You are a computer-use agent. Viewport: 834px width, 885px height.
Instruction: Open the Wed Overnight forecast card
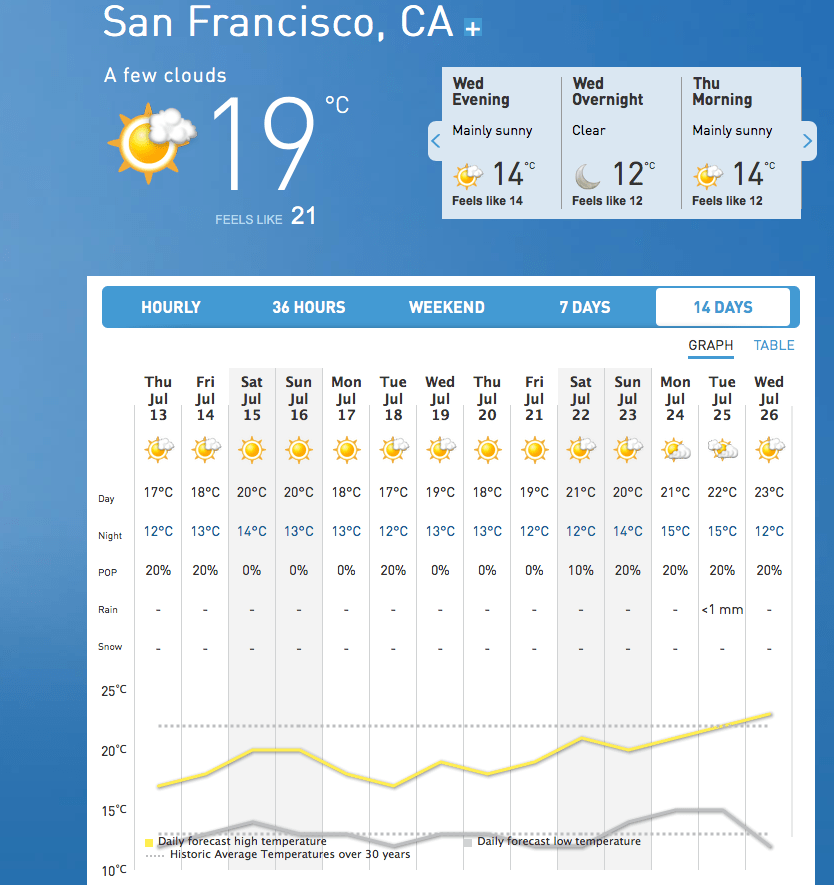[x=621, y=142]
